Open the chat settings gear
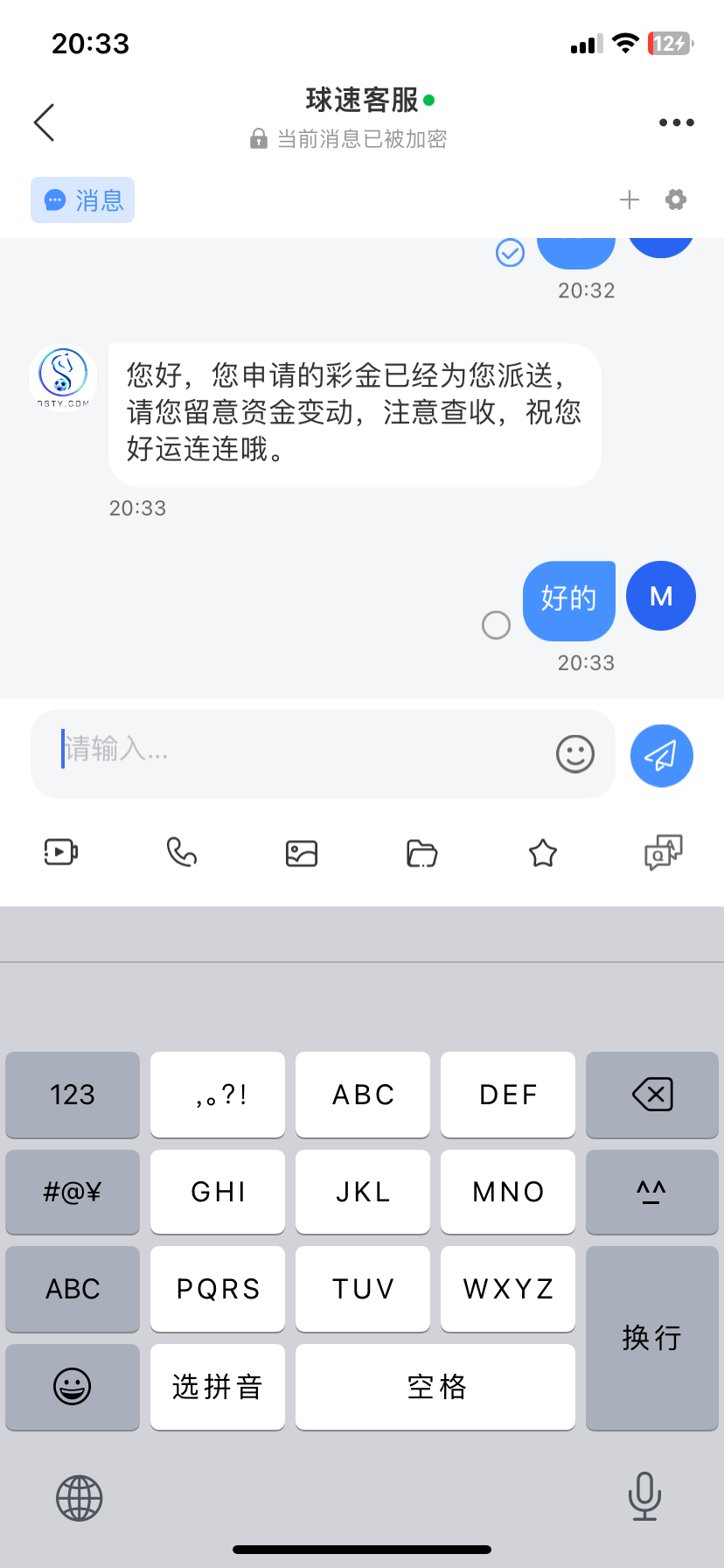This screenshot has height=1568, width=724. click(676, 200)
